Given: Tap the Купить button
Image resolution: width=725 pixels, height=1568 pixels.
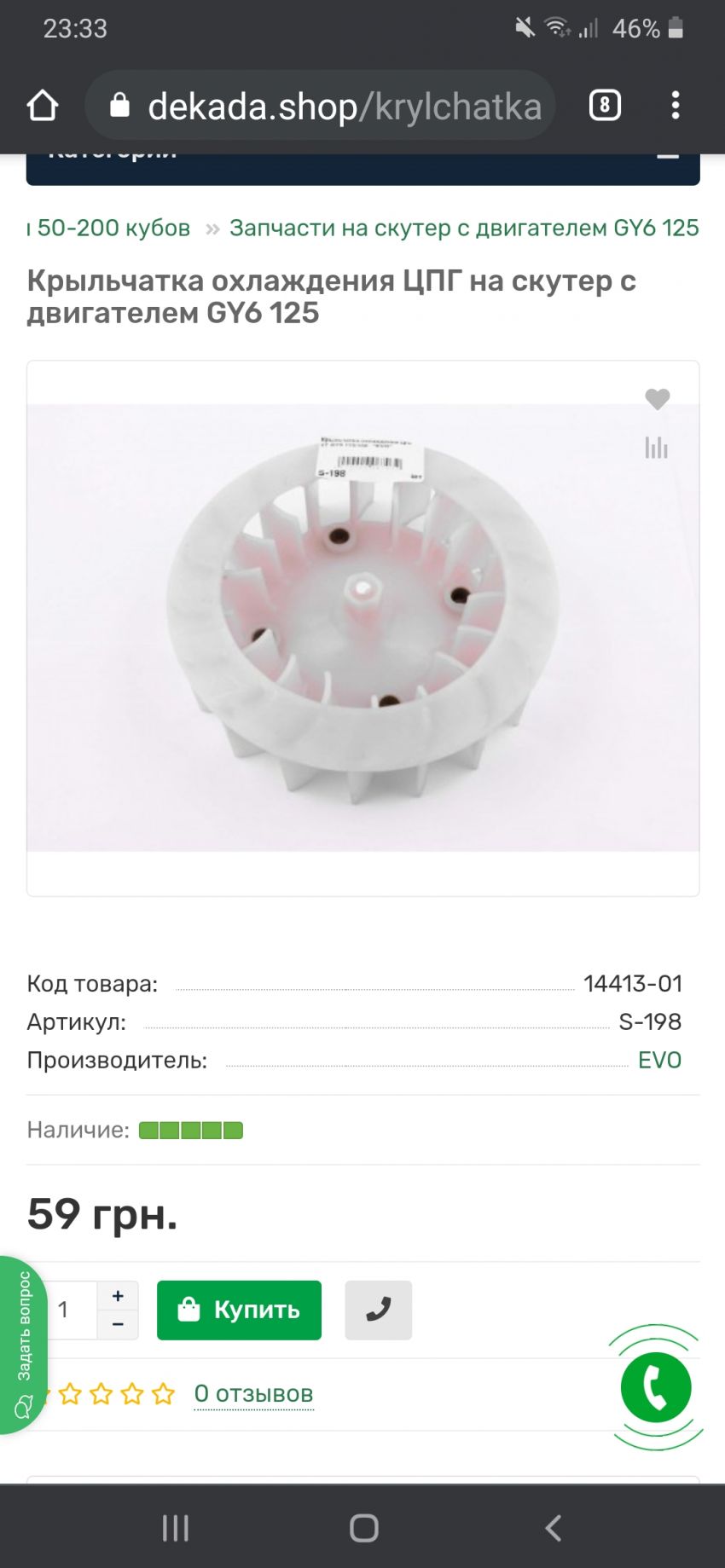Looking at the screenshot, I should [239, 1310].
